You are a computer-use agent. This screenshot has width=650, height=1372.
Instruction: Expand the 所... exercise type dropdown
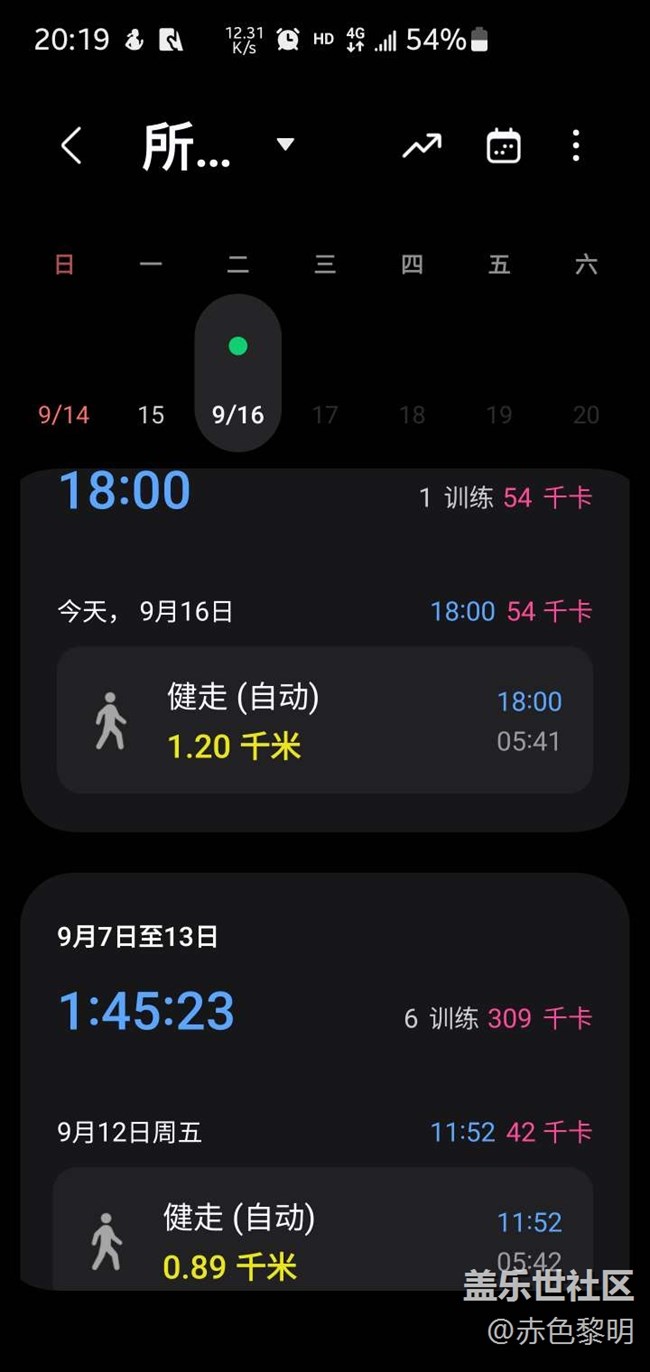click(x=285, y=145)
